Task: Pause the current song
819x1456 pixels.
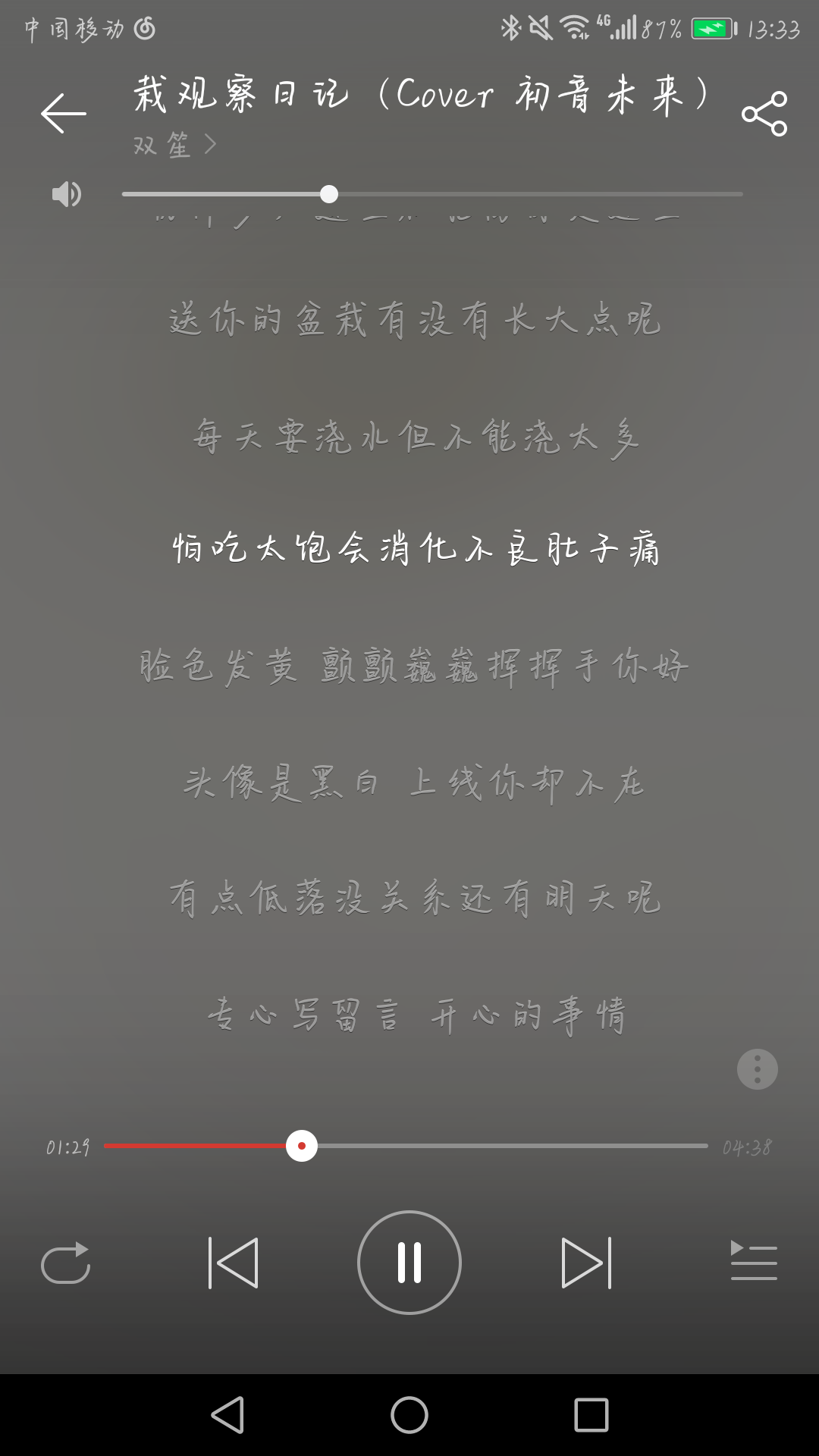Action: pos(409,1263)
